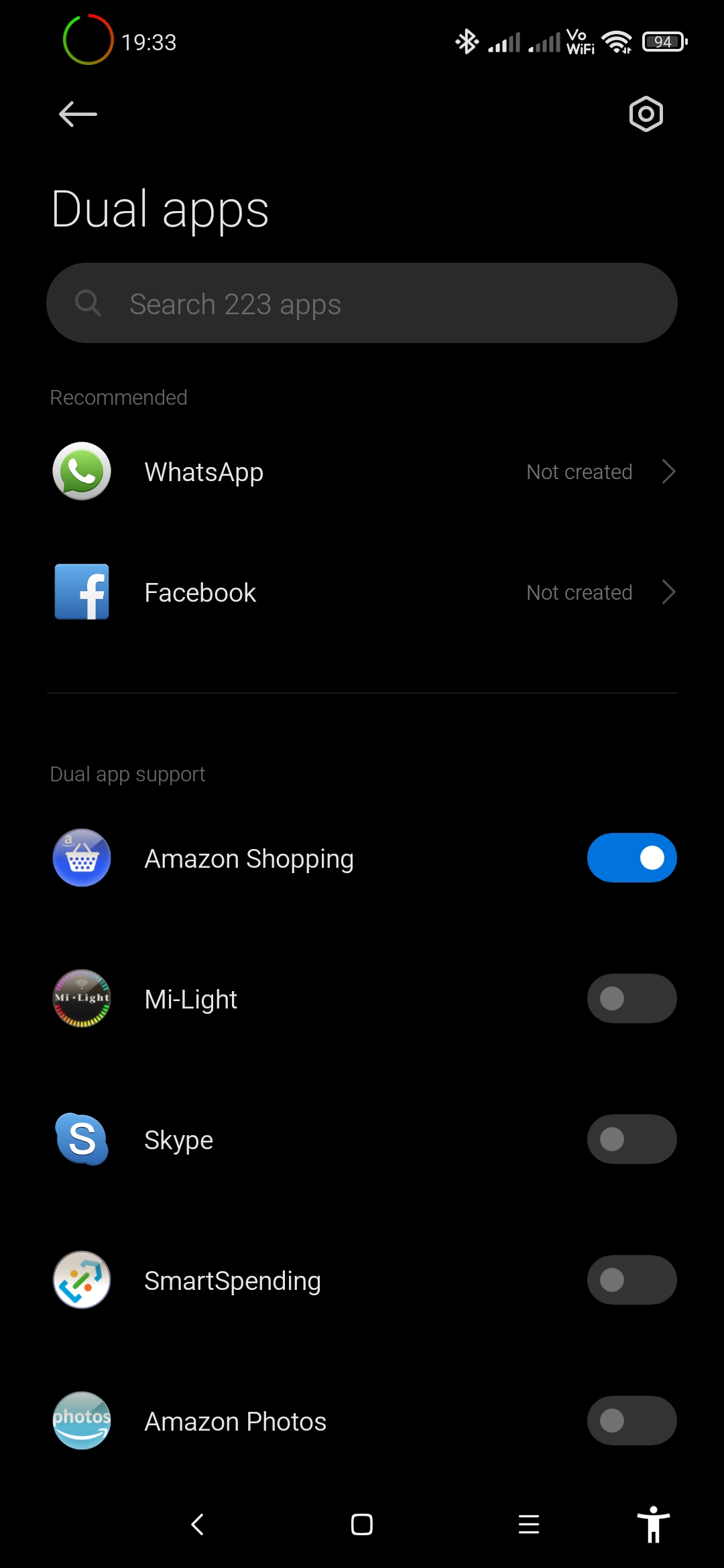Screen dimensions: 724x1568
Task: Open recent apps from navigation bar
Action: (529, 1524)
